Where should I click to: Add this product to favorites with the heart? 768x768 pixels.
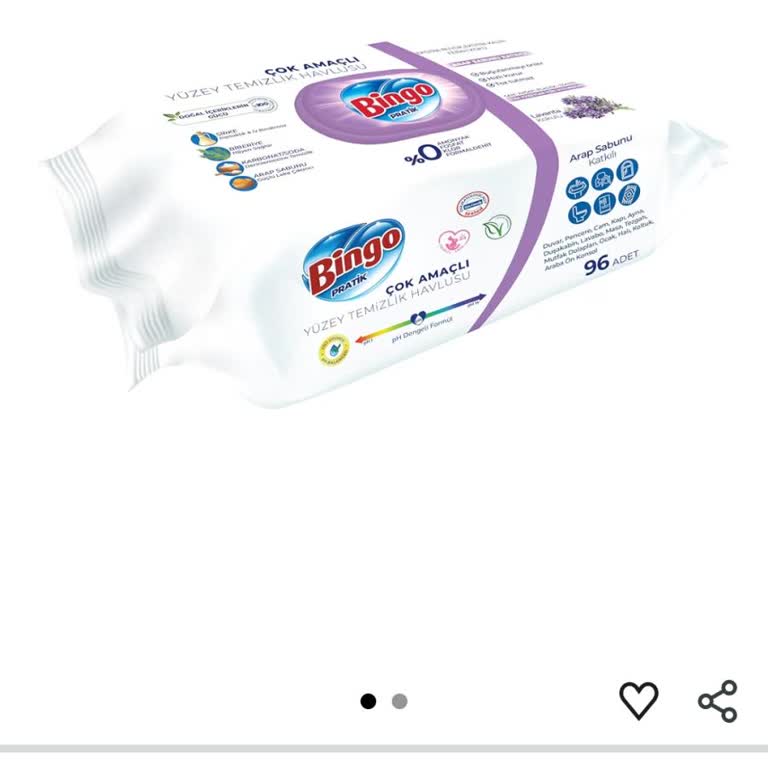pyautogui.click(x=638, y=700)
